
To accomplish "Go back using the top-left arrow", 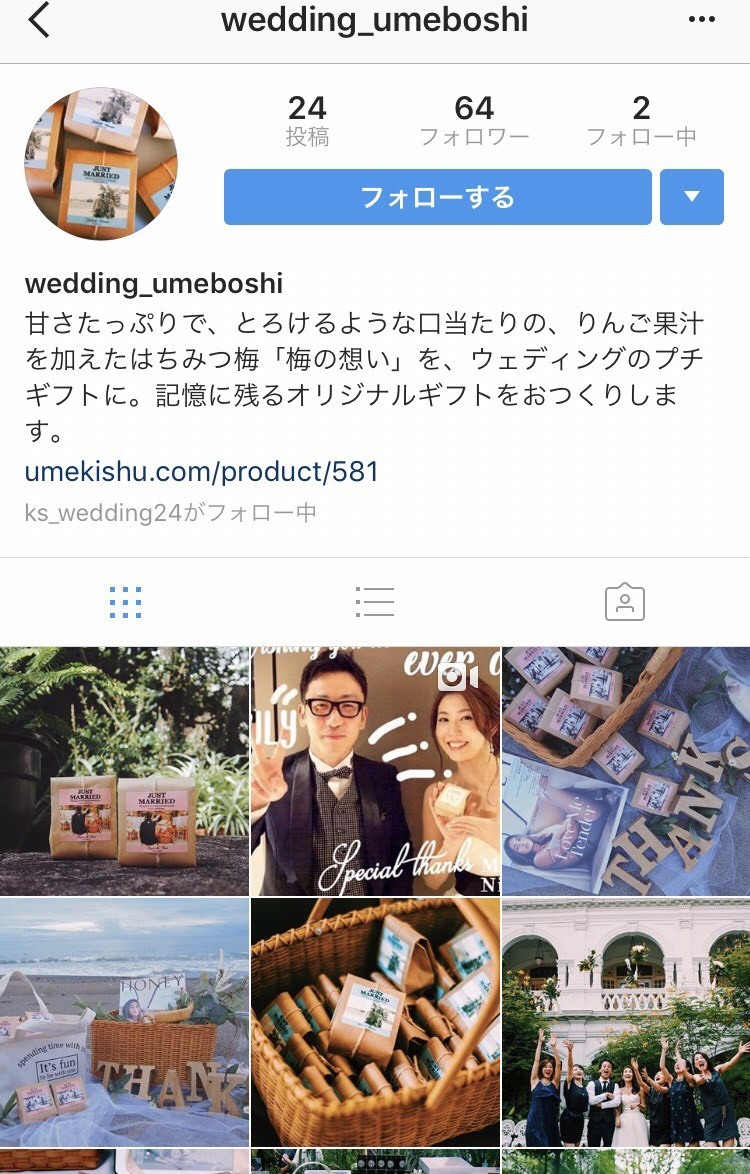I will click(38, 20).
